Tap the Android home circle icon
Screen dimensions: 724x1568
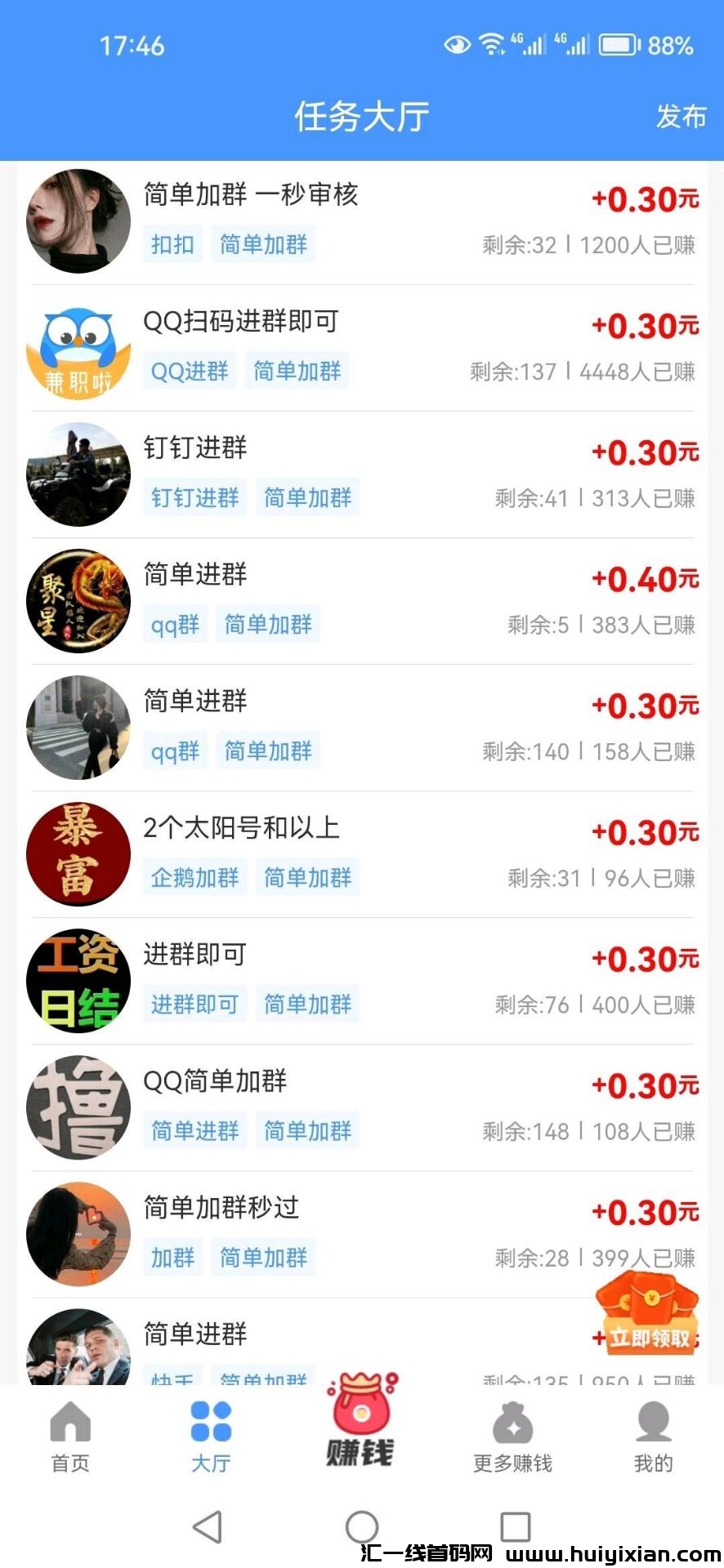(361, 1524)
